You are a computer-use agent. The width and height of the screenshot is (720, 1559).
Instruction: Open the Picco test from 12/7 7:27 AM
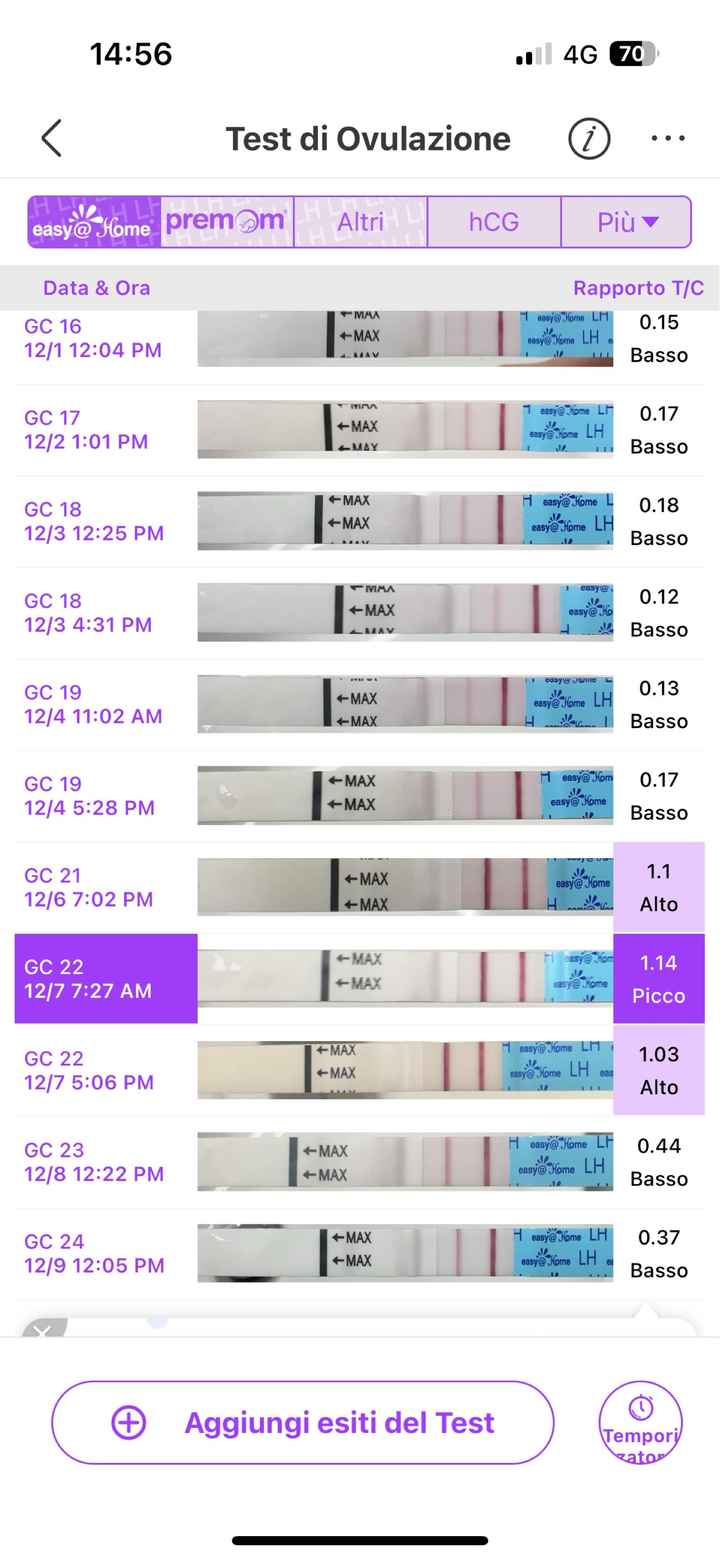click(x=360, y=979)
